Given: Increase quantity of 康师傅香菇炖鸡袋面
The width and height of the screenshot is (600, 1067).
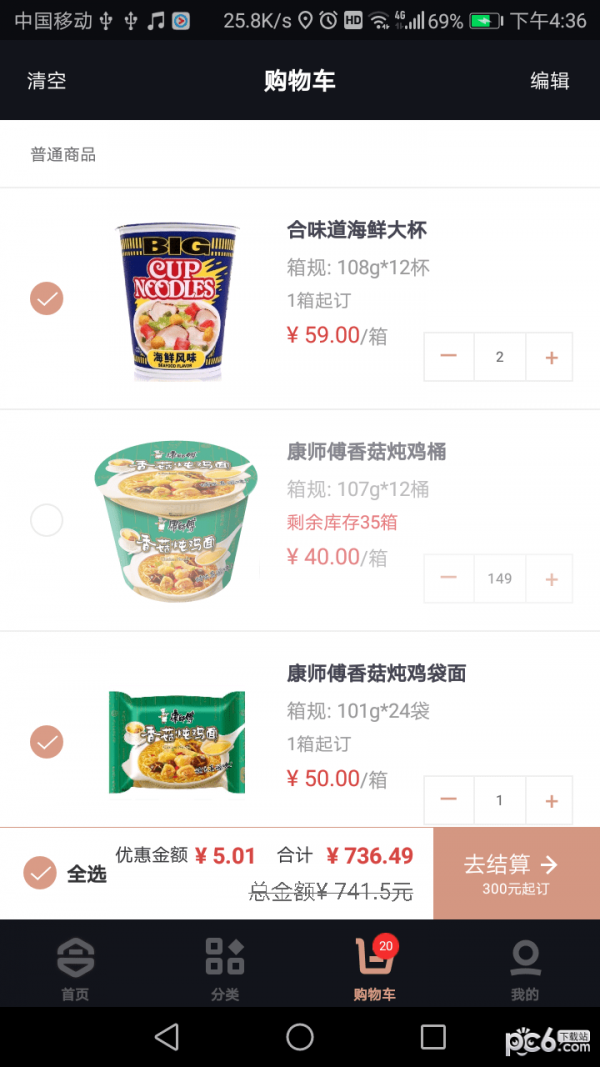Looking at the screenshot, I should (550, 800).
